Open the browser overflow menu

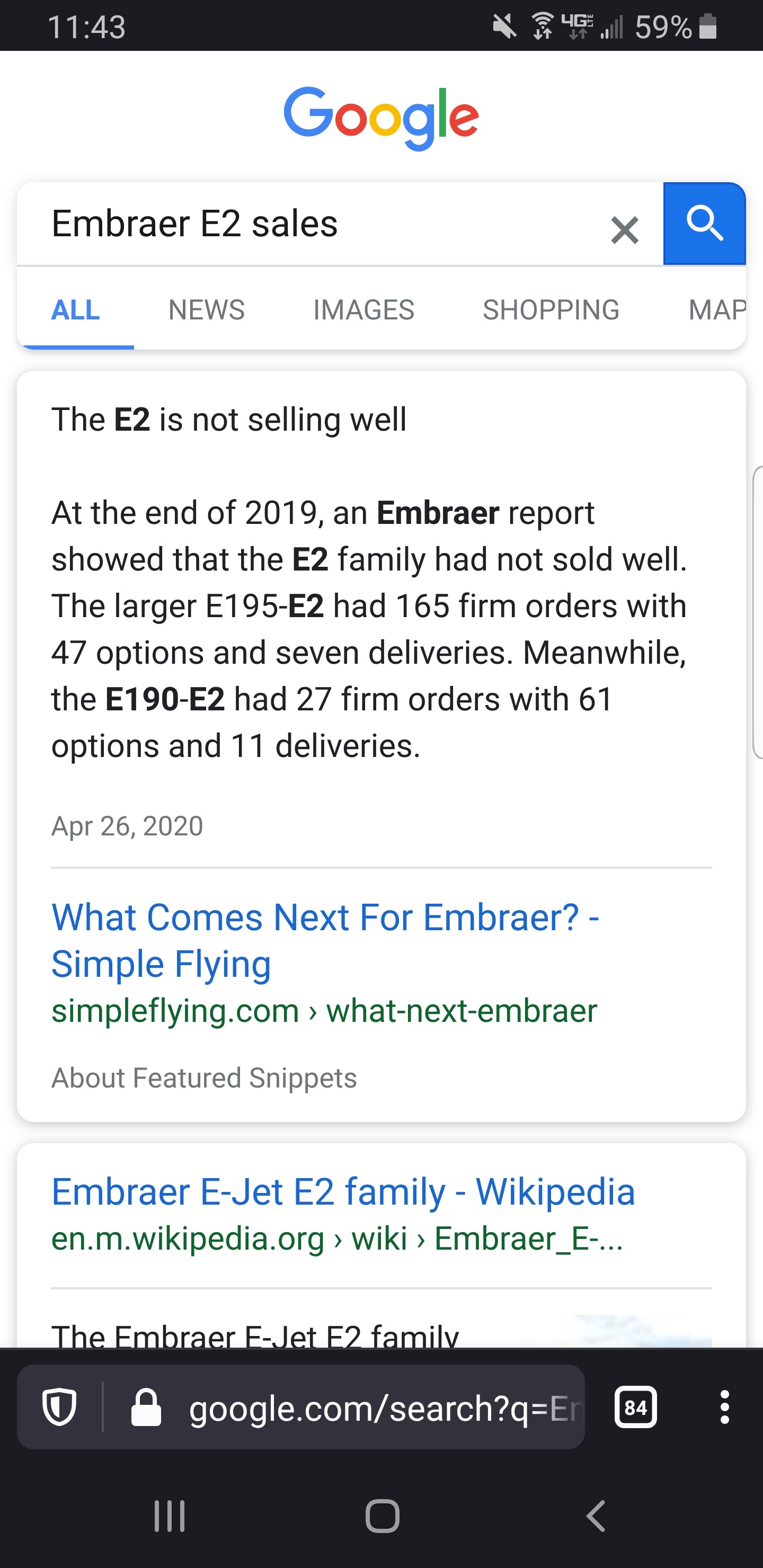pyautogui.click(x=724, y=1407)
